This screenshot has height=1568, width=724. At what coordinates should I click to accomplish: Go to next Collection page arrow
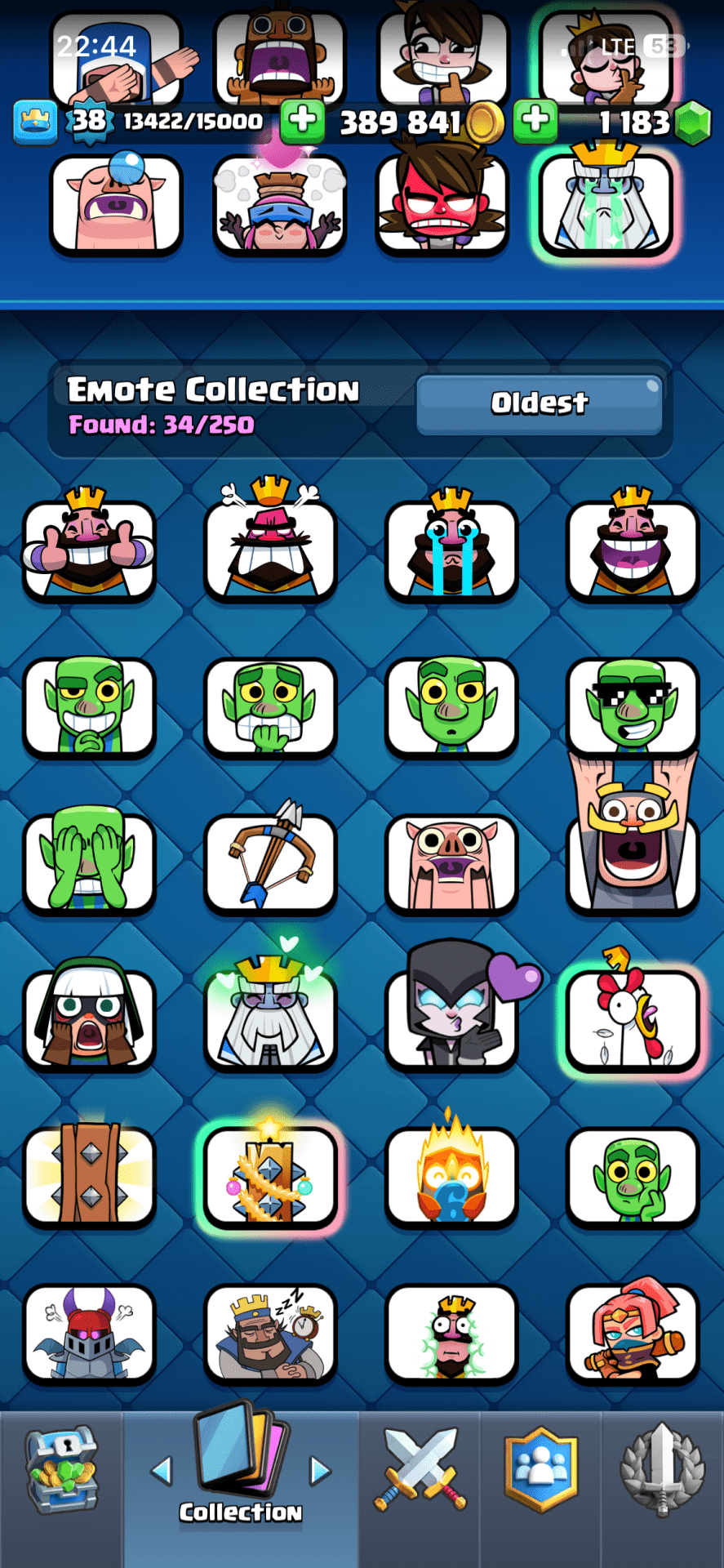point(320,1472)
